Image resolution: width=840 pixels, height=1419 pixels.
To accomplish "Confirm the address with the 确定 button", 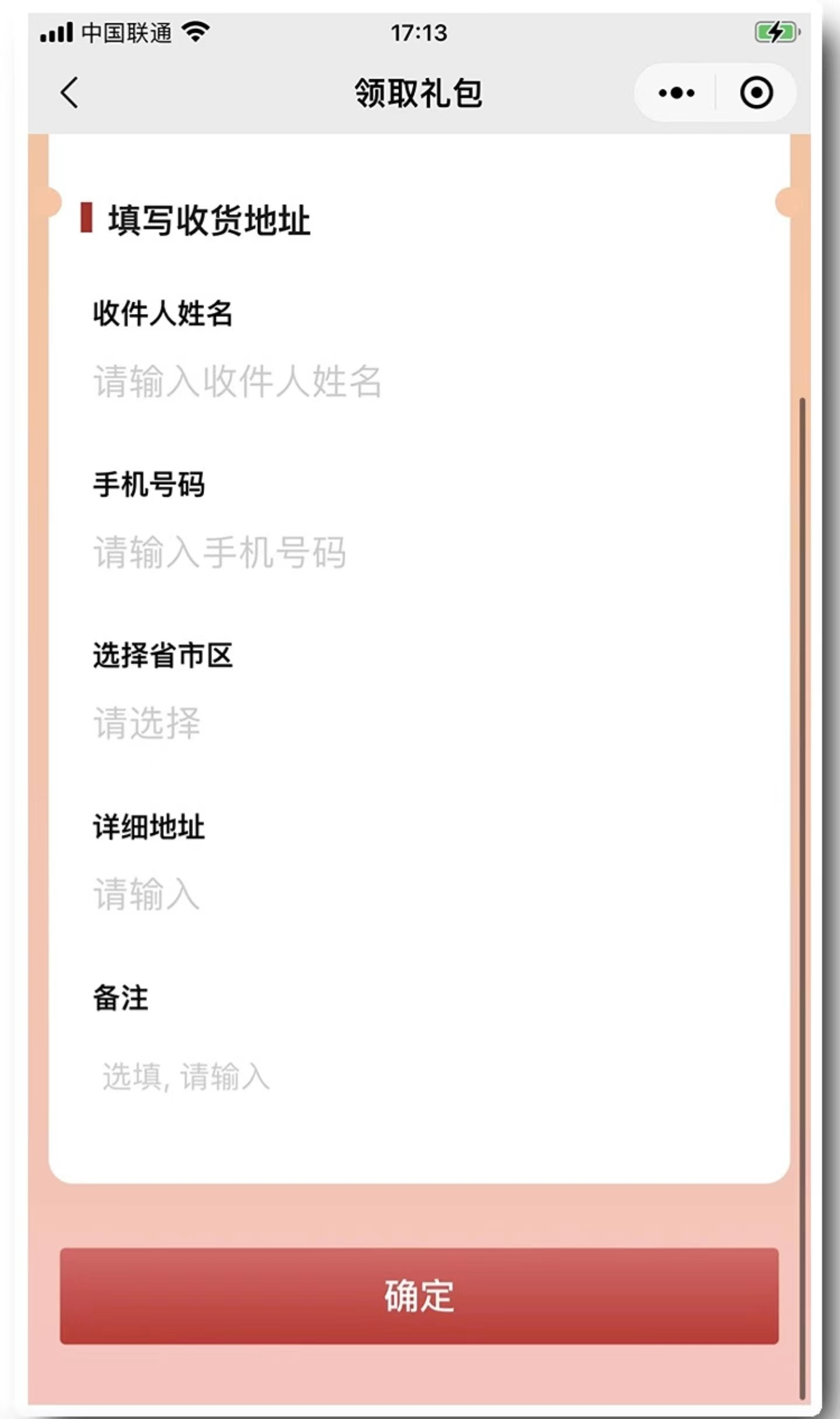I will [x=419, y=1296].
